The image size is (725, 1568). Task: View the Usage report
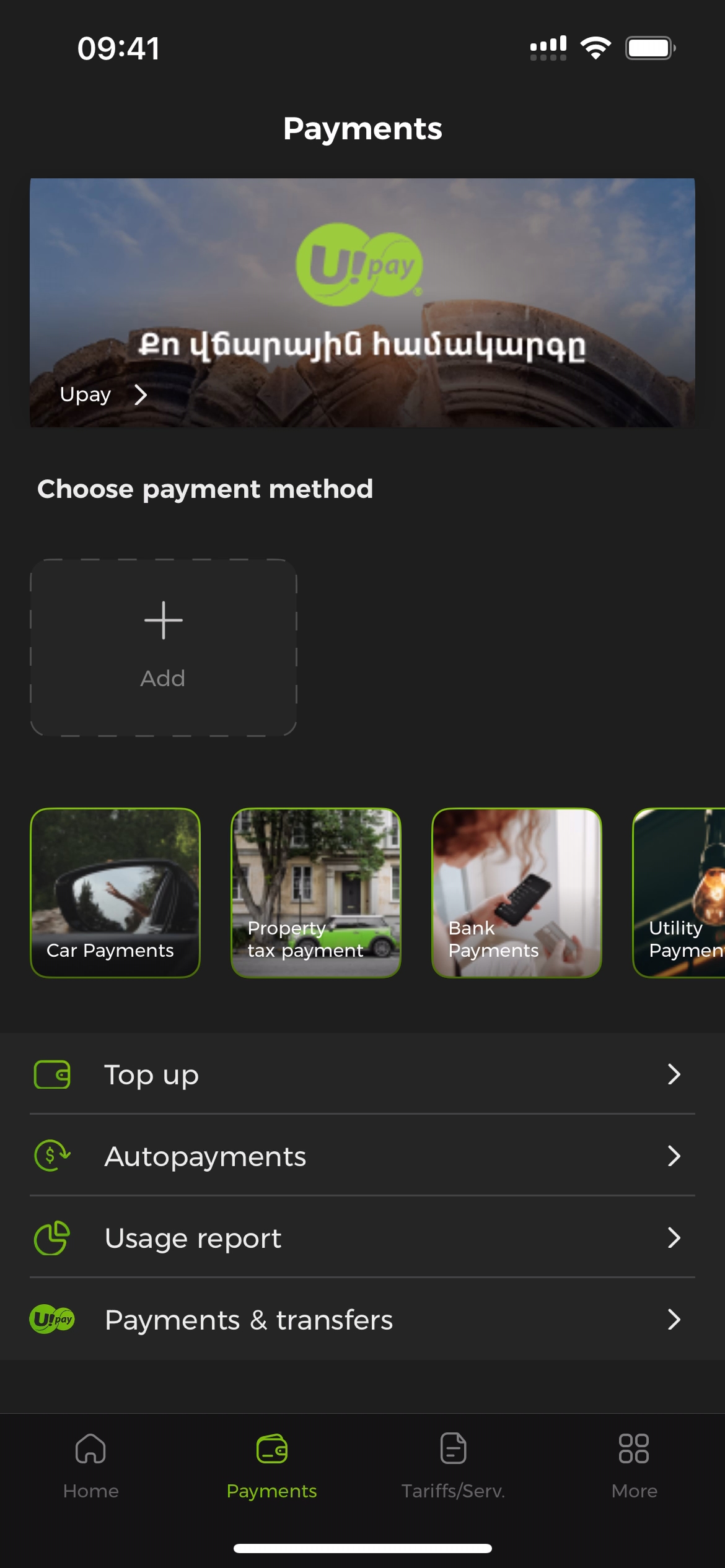[x=362, y=1238]
